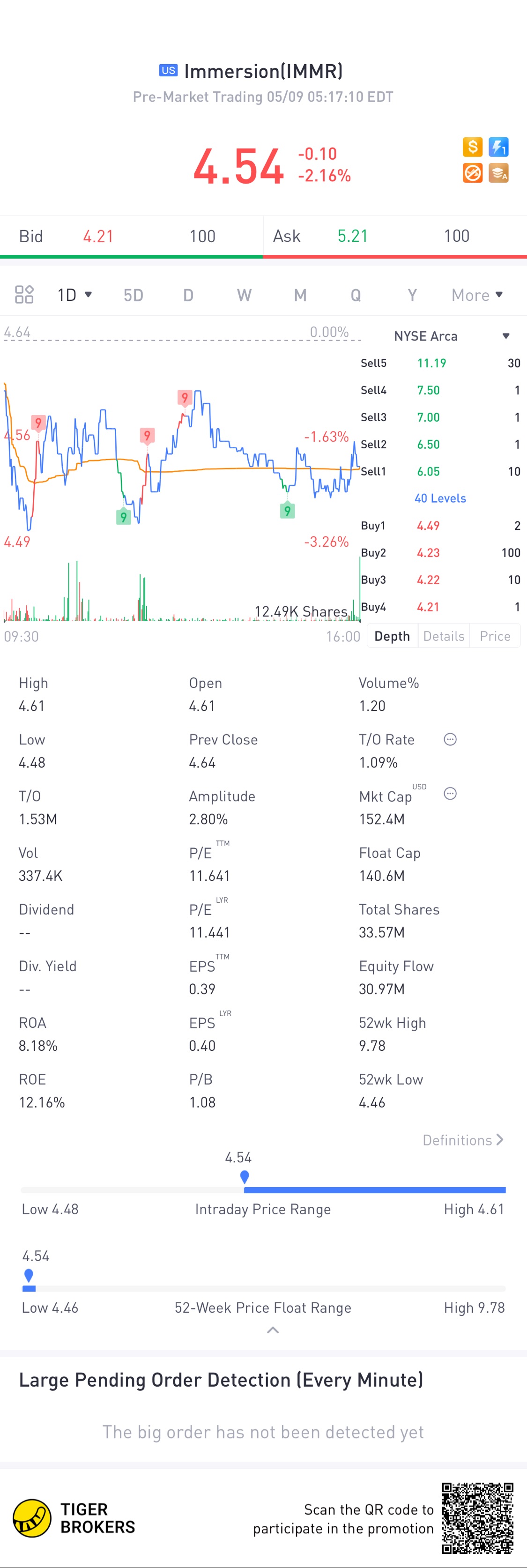
Task: Collapse the stock stats with the up chevron
Action: pyautogui.click(x=273, y=1330)
